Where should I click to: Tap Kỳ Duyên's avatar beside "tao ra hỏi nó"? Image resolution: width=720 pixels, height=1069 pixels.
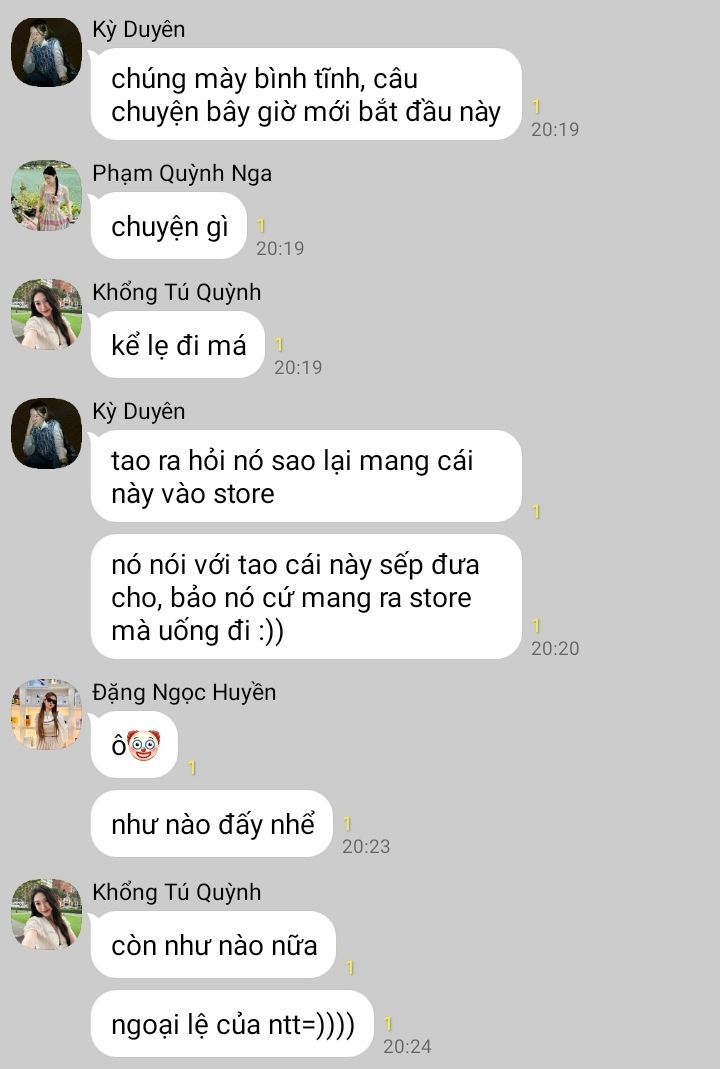click(46, 433)
